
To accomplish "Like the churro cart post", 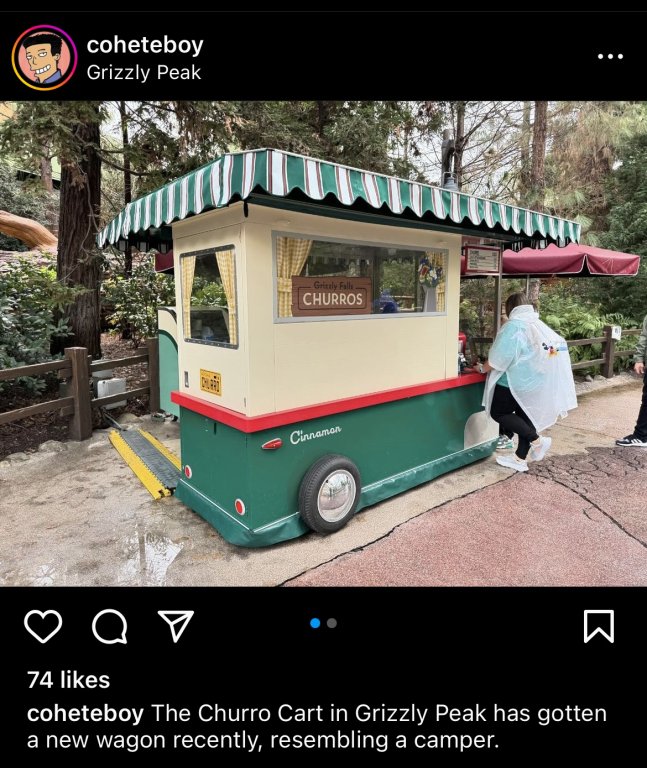I will pyautogui.click(x=43, y=626).
